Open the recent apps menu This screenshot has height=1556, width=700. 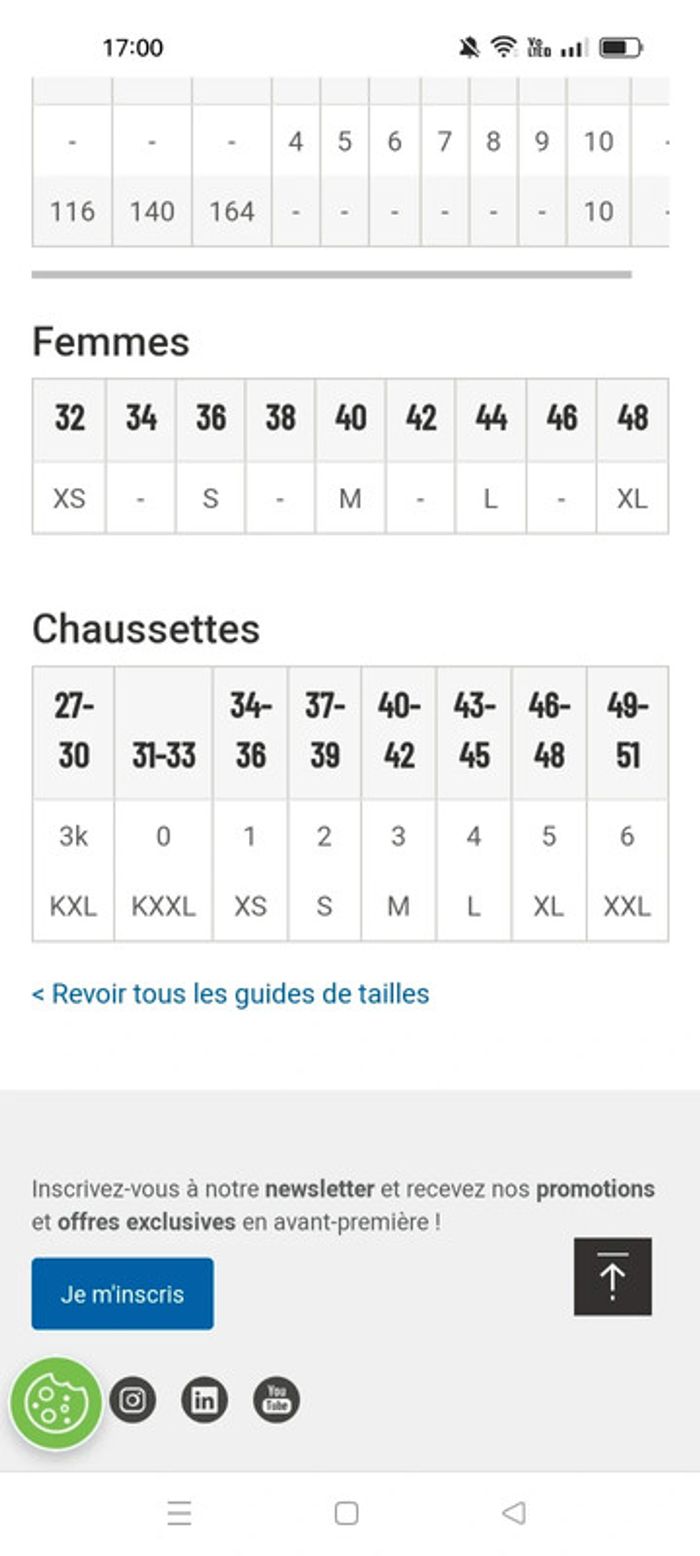(179, 1513)
